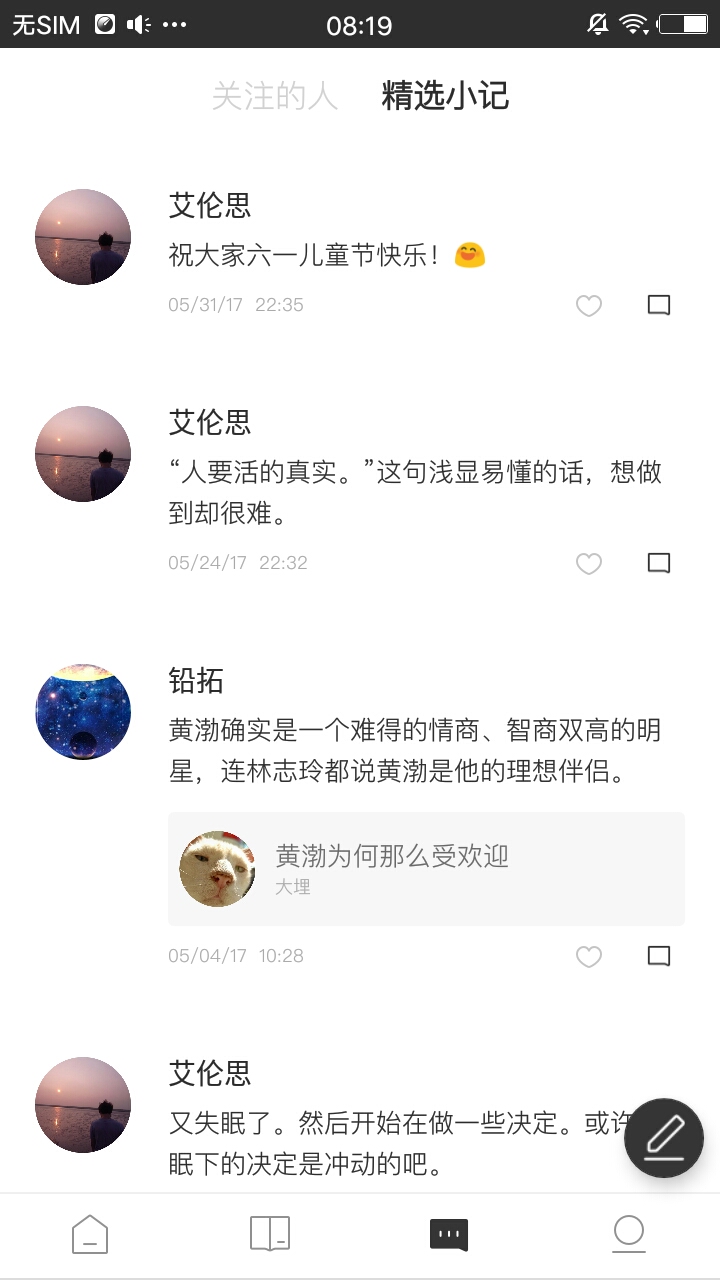This screenshot has width=720, height=1280.
Task: Tap the chat bubble tab in bottom bar
Action: [x=449, y=1234]
